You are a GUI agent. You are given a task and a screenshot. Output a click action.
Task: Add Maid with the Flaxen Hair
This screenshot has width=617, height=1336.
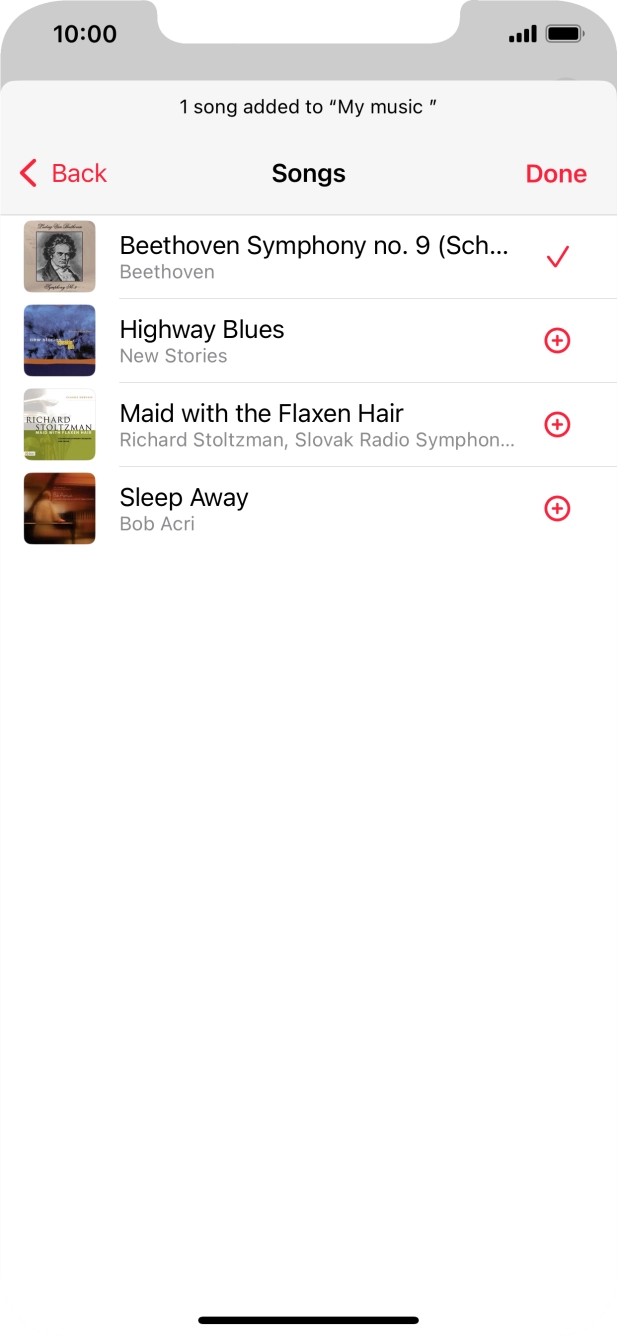point(557,425)
